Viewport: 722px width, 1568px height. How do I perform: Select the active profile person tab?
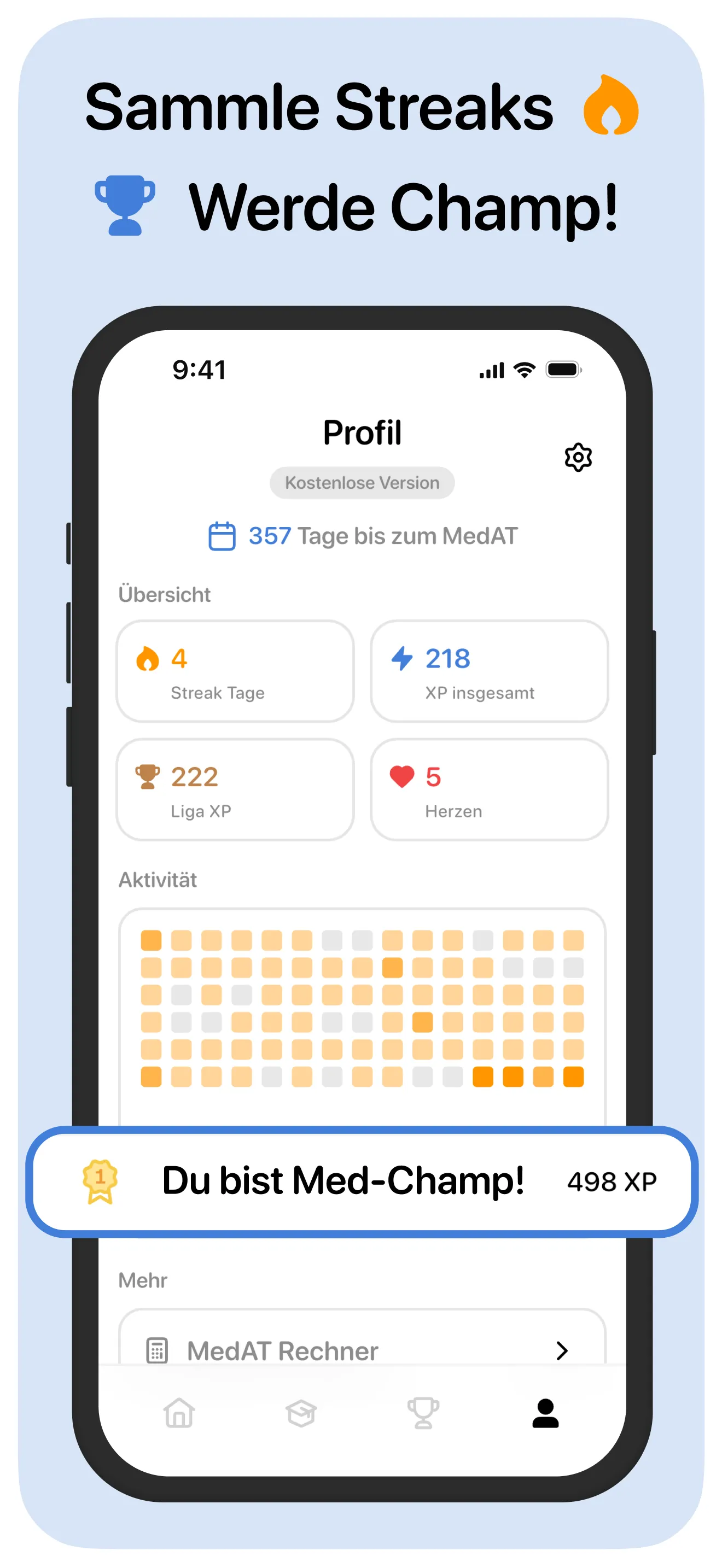point(545,1414)
